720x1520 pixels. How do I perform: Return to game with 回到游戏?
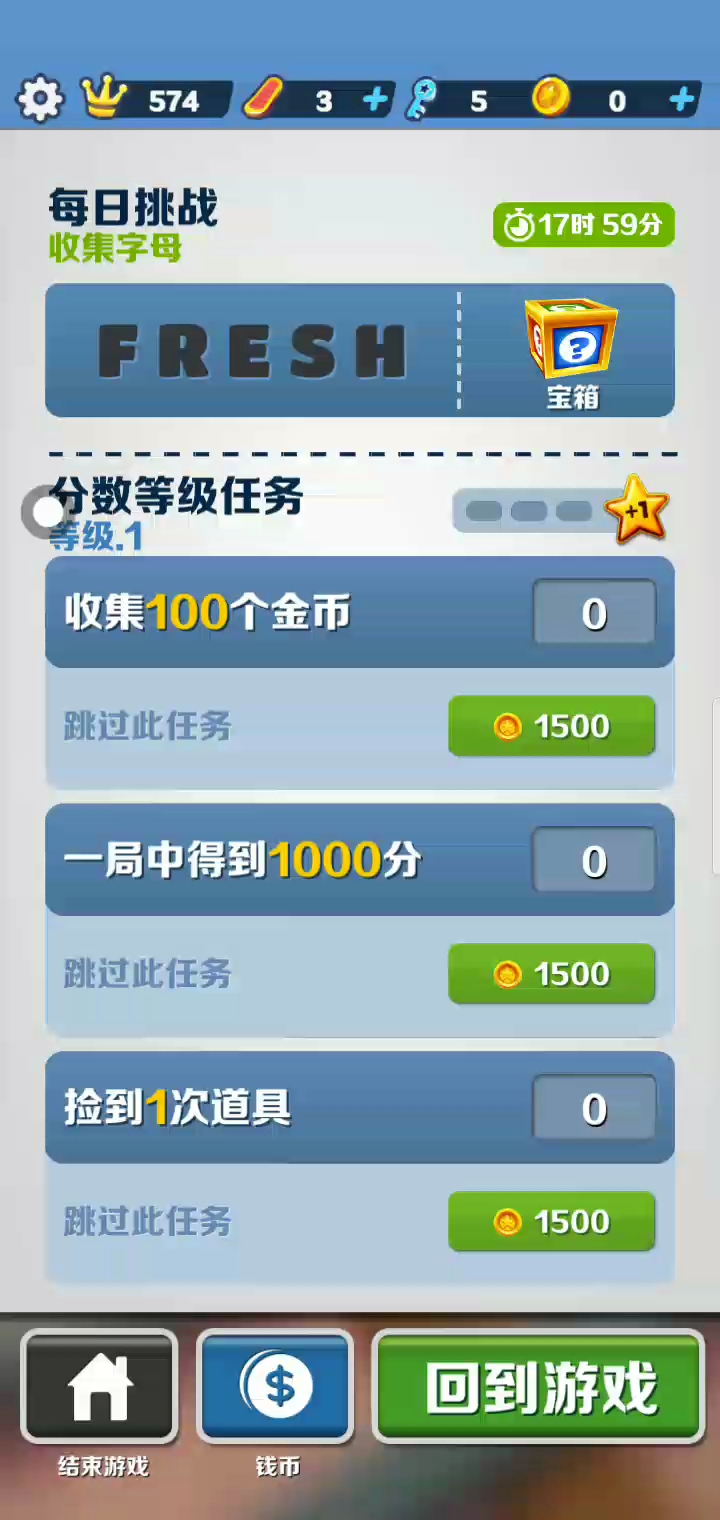tap(540, 1387)
